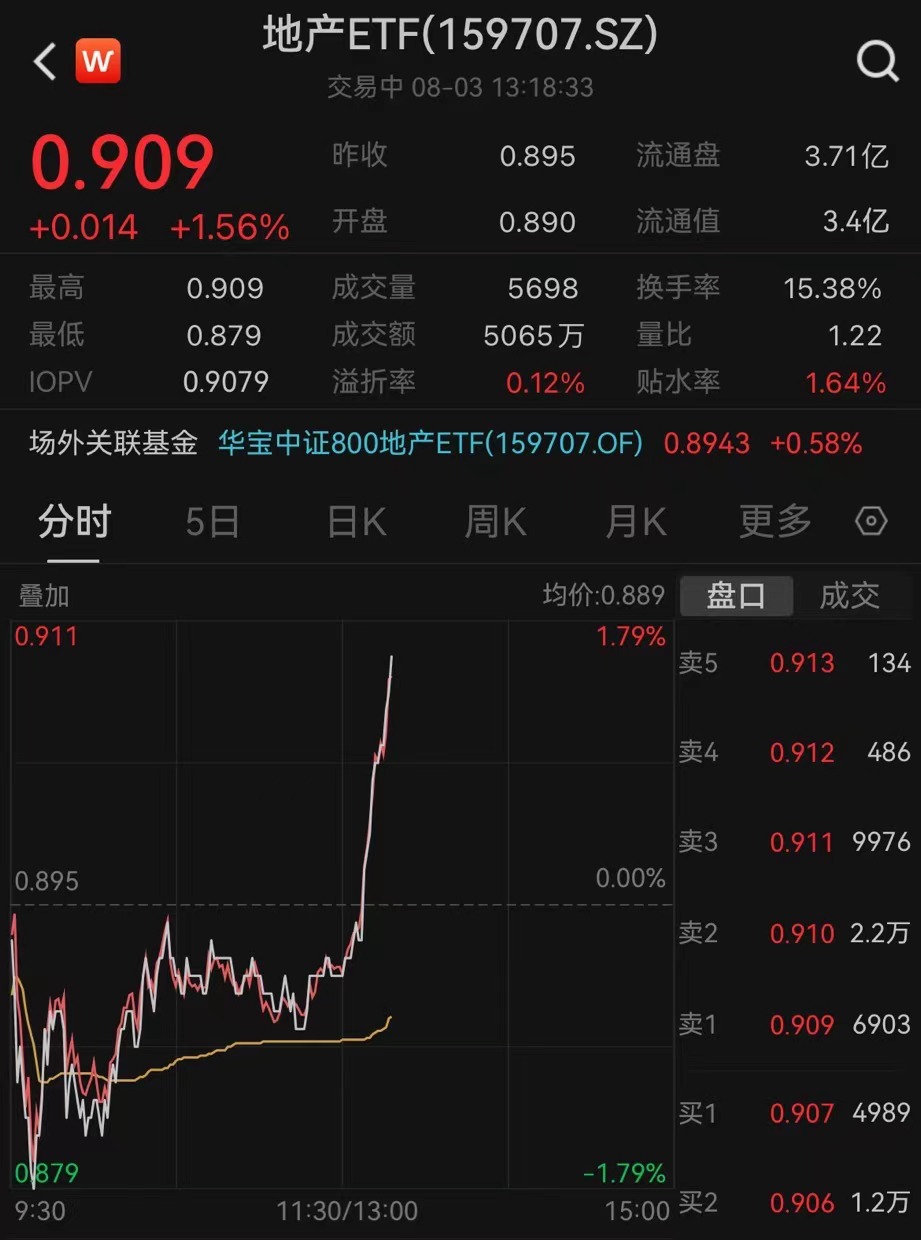
Task: Tap the 卖1 ask price 0.909
Action: pos(804,1025)
